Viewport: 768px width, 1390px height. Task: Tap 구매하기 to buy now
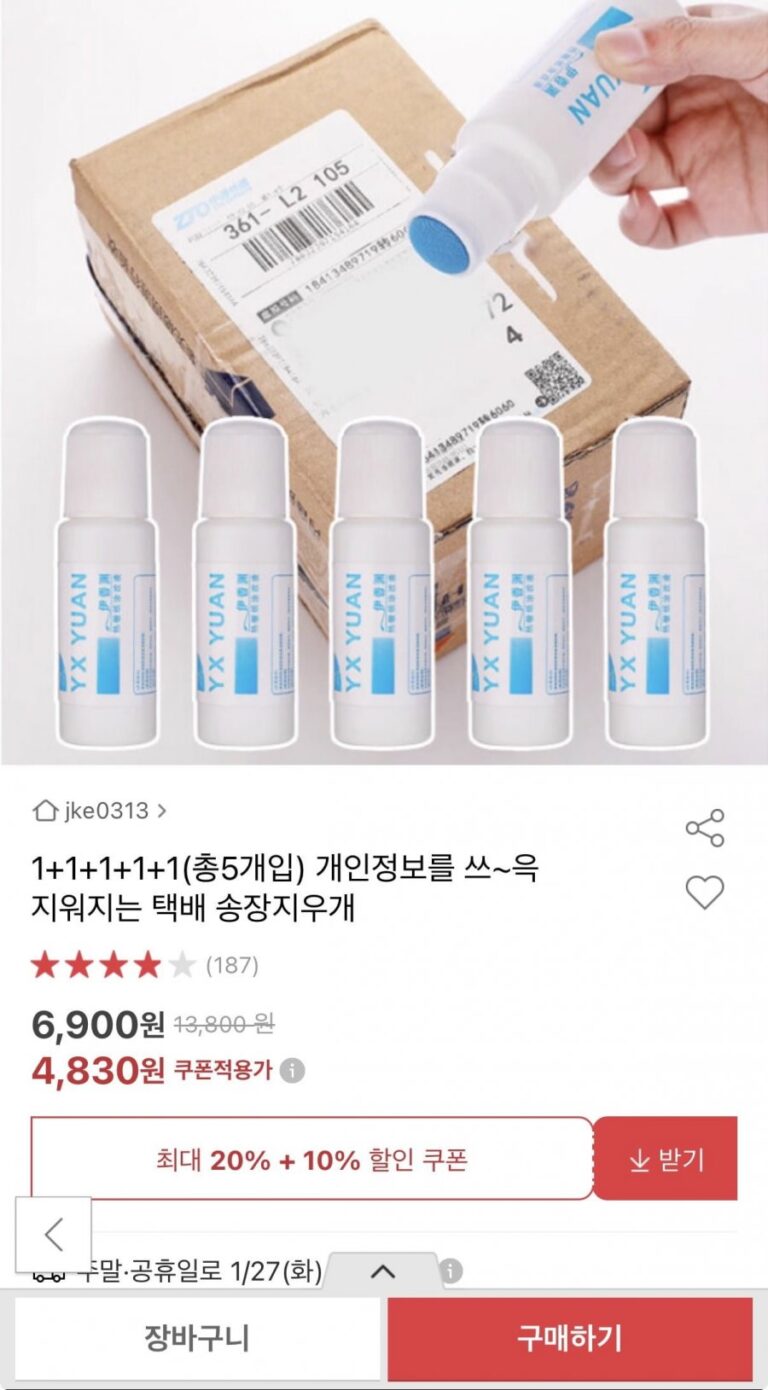pos(569,1338)
